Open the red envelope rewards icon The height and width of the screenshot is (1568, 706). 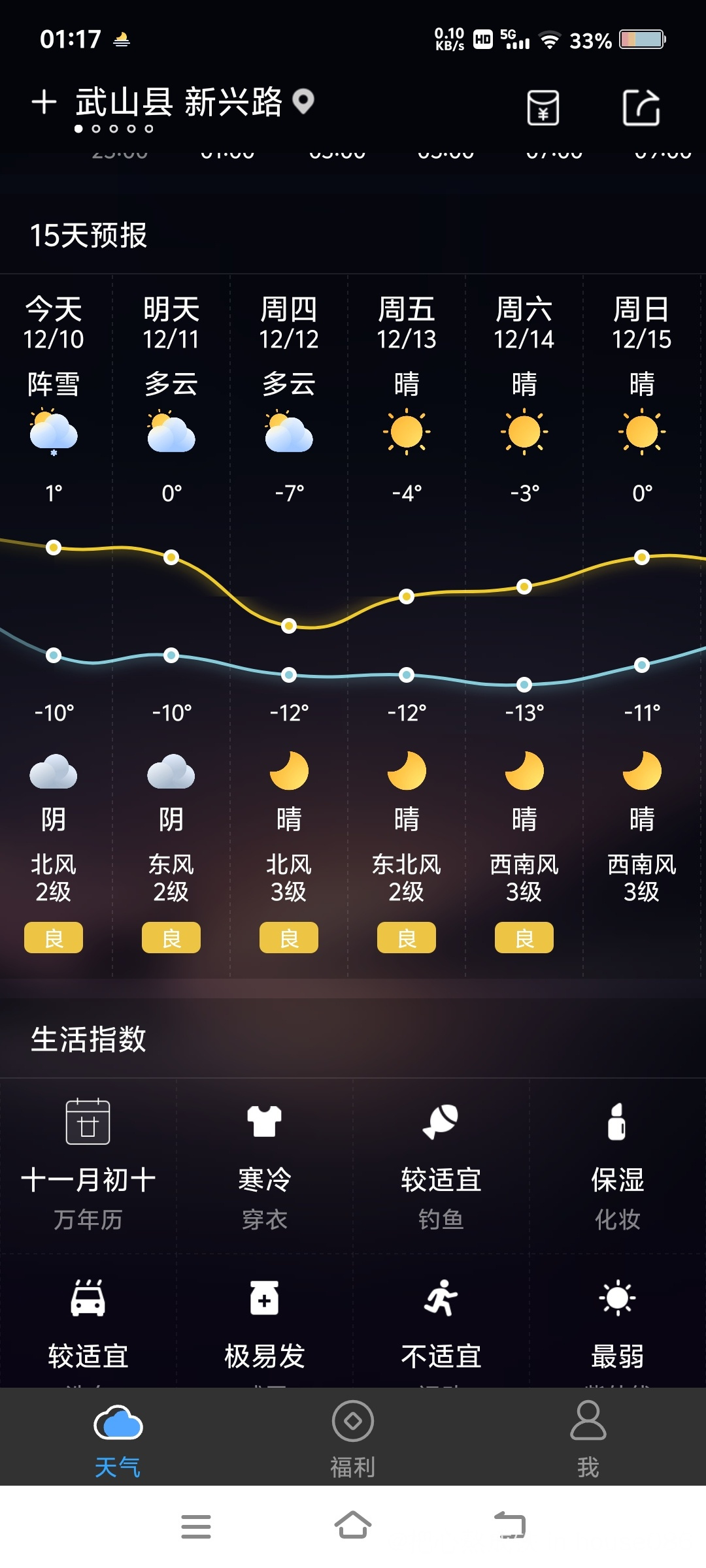click(x=543, y=107)
